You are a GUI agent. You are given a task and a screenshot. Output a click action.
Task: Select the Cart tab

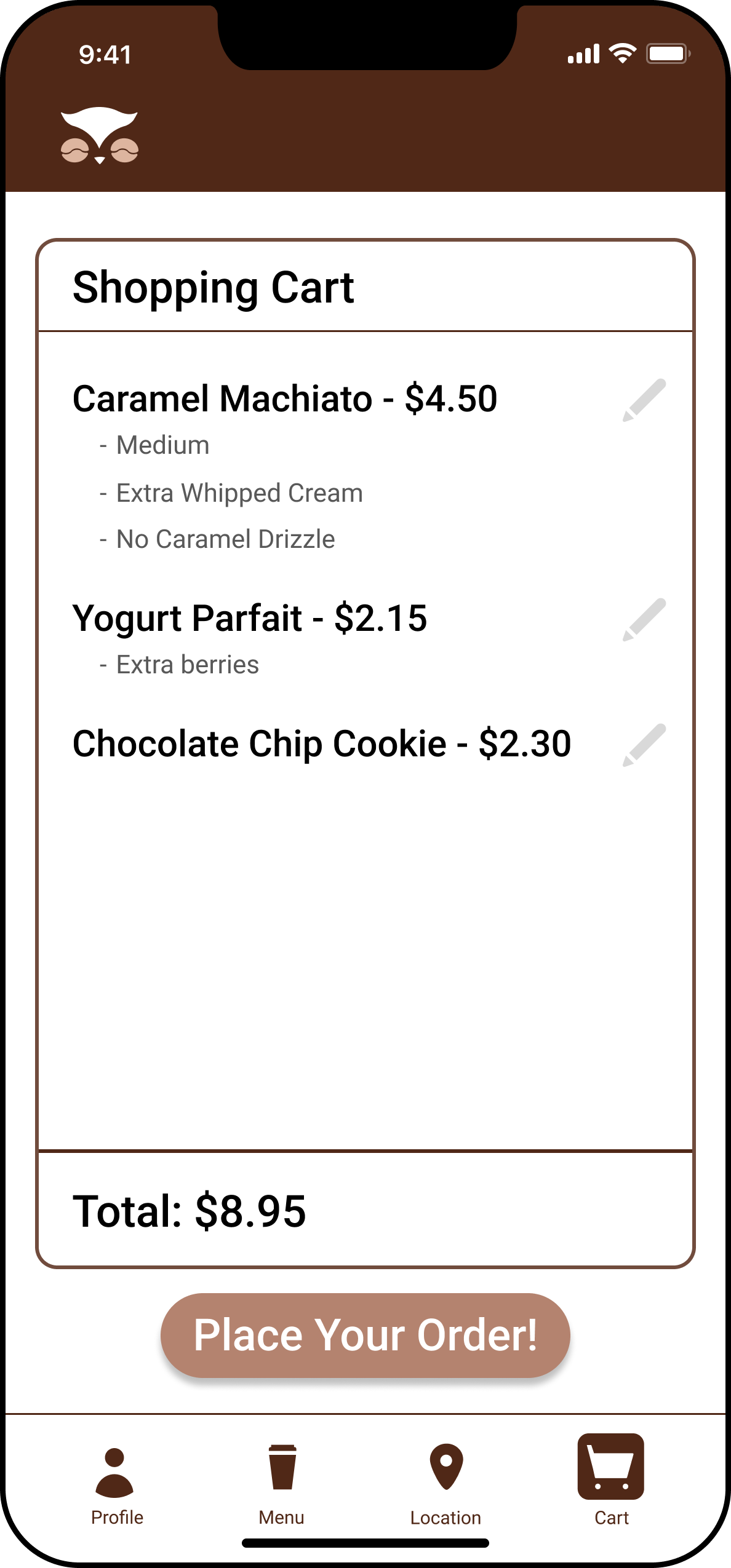pyautogui.click(x=611, y=1481)
